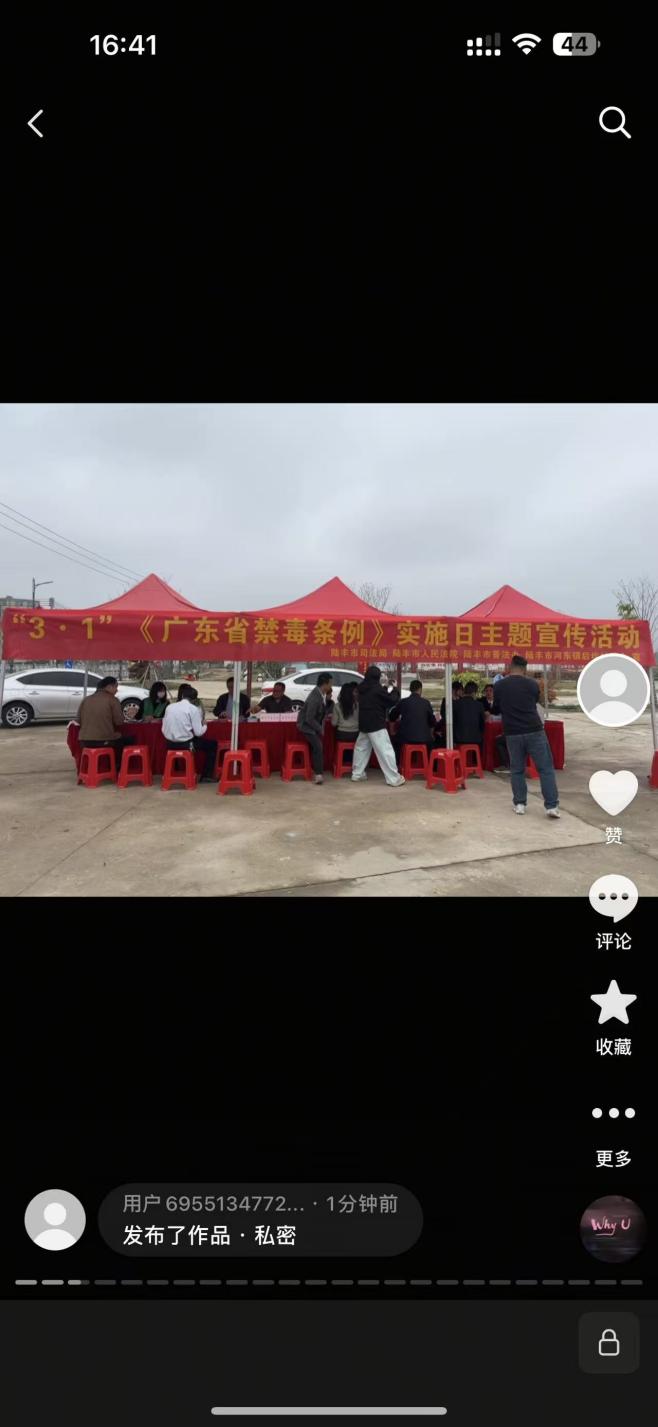The width and height of the screenshot is (658, 1427).
Task: Open the more (更多) options menu
Action: click(x=613, y=1113)
